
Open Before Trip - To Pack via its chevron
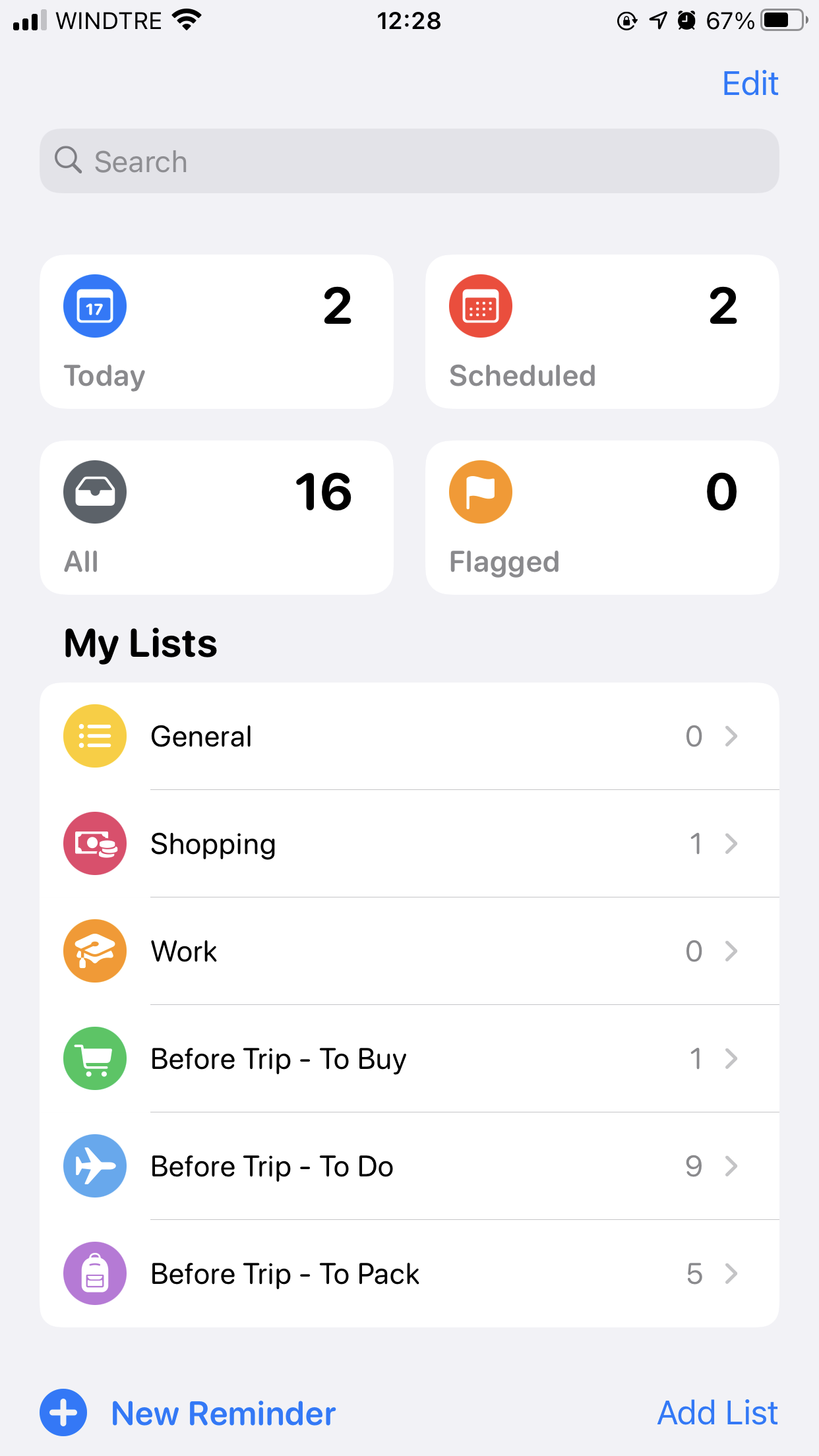tap(731, 1273)
